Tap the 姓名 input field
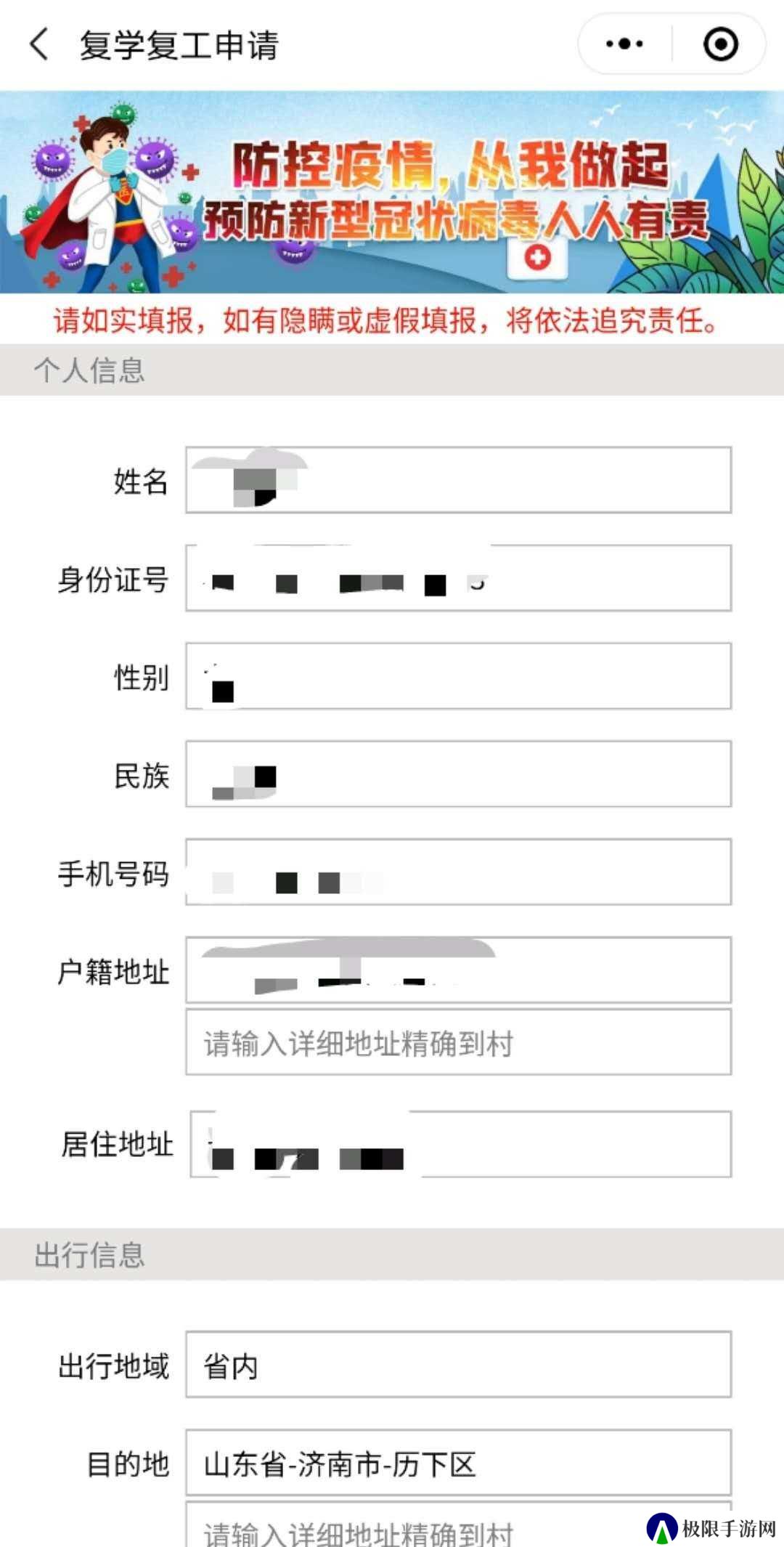Viewport: 784px width, 1547px height. point(459,480)
